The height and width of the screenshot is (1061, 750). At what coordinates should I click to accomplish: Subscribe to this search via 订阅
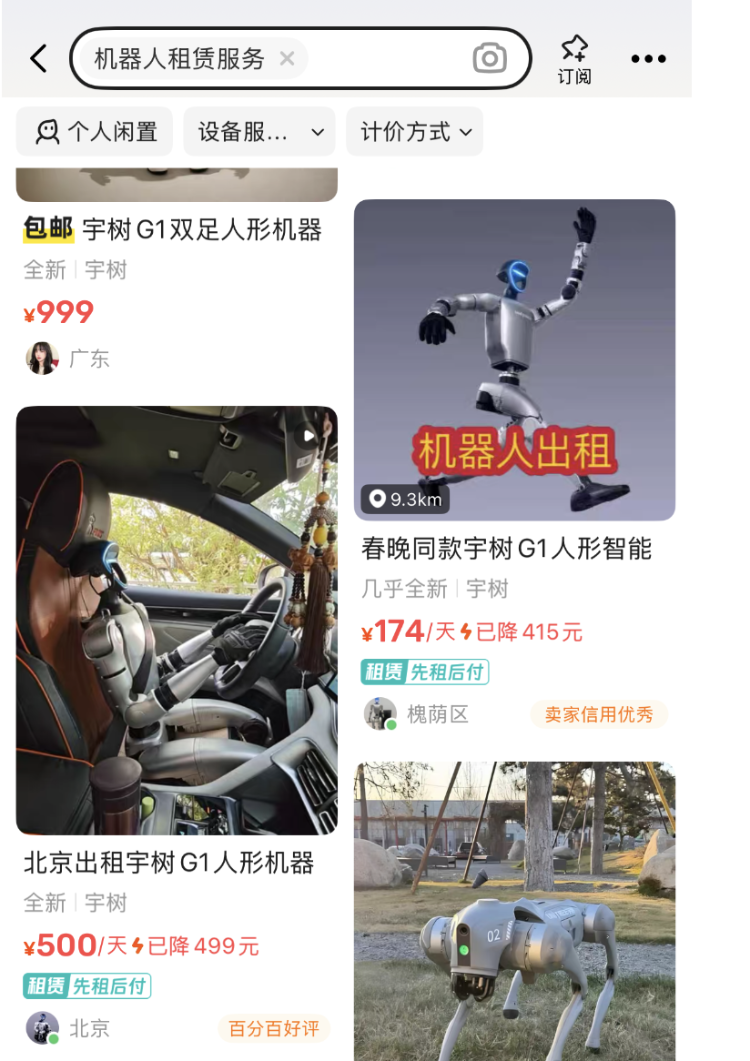coord(574,60)
